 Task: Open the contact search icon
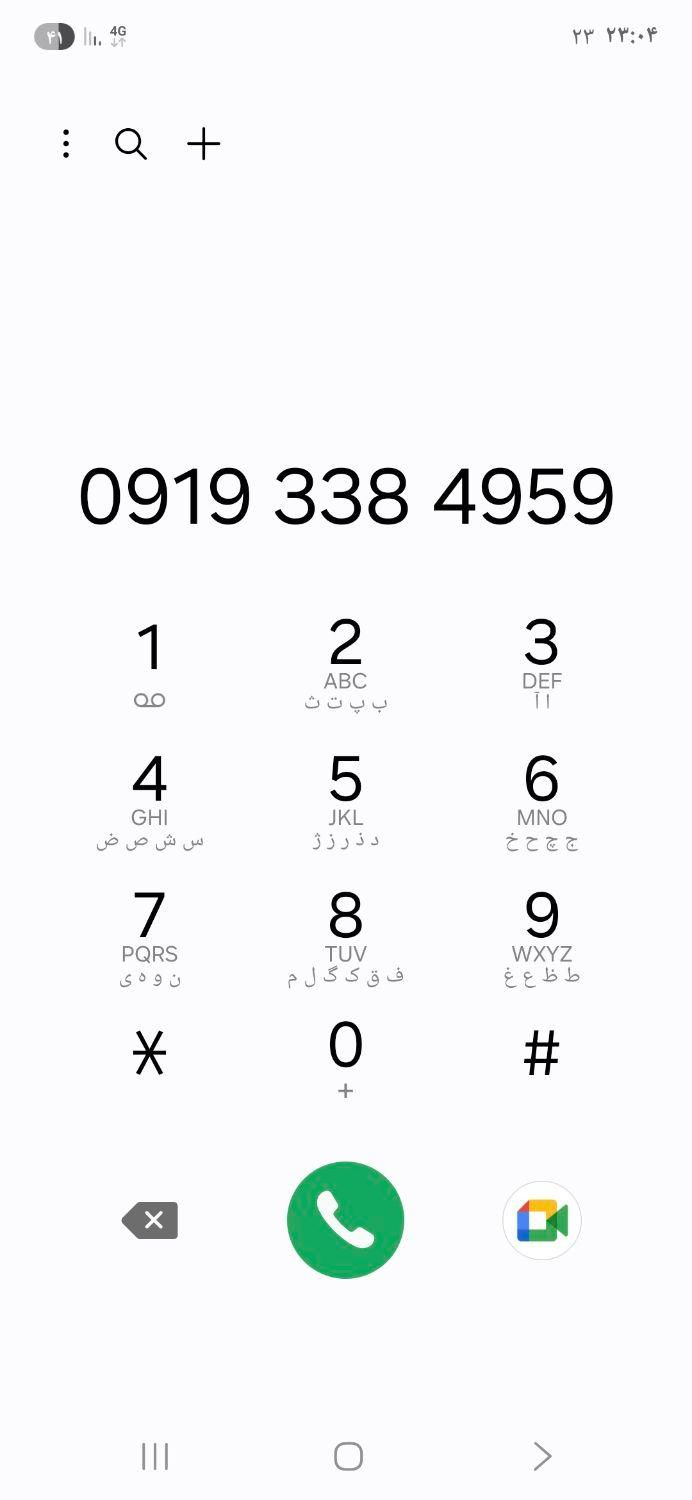point(131,144)
